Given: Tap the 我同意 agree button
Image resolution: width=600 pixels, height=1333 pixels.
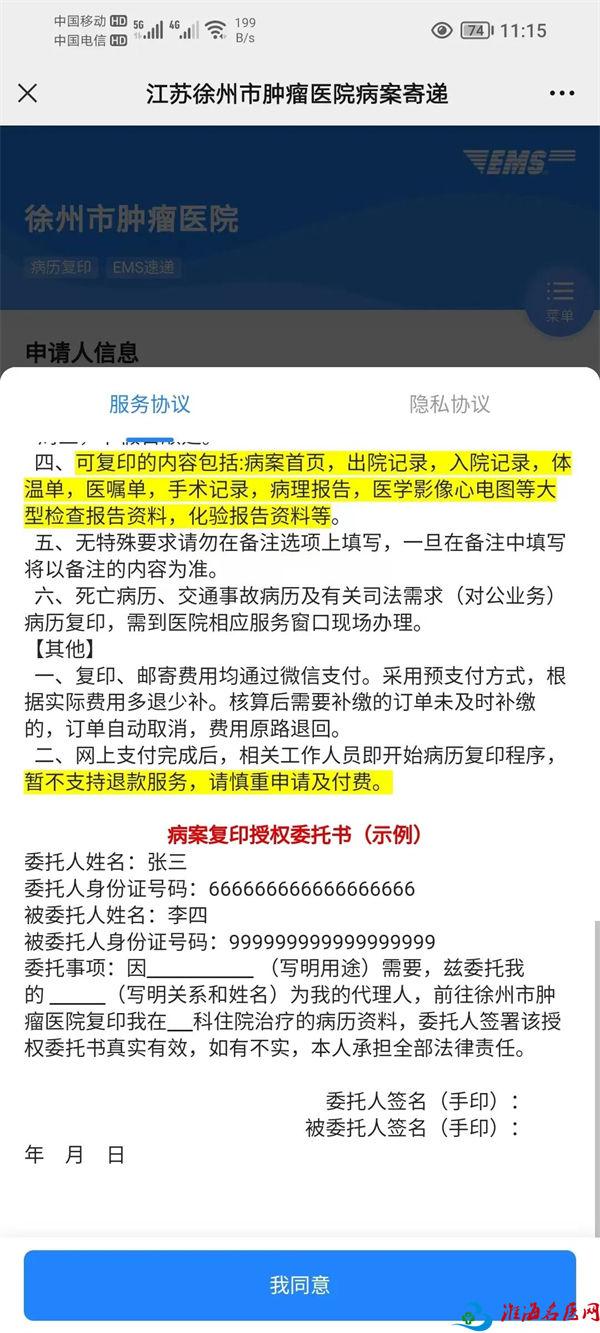Looking at the screenshot, I should click(300, 1285).
